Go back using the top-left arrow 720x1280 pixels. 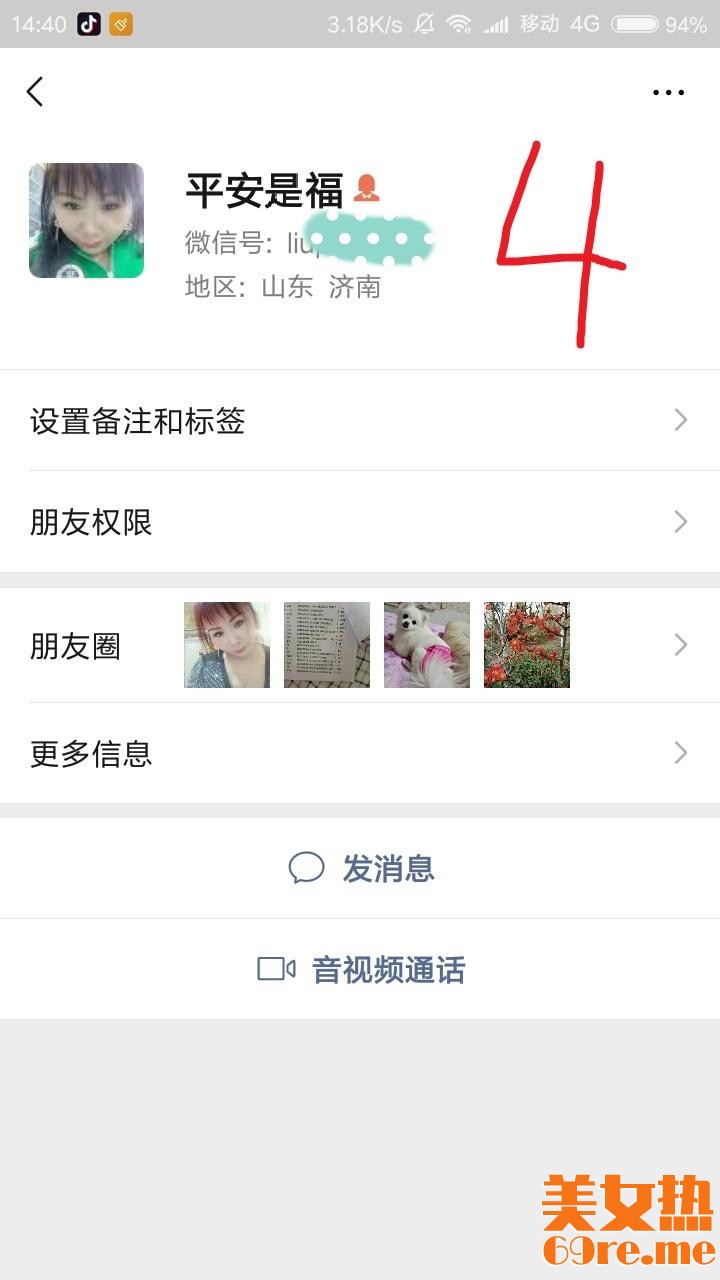coord(36,92)
